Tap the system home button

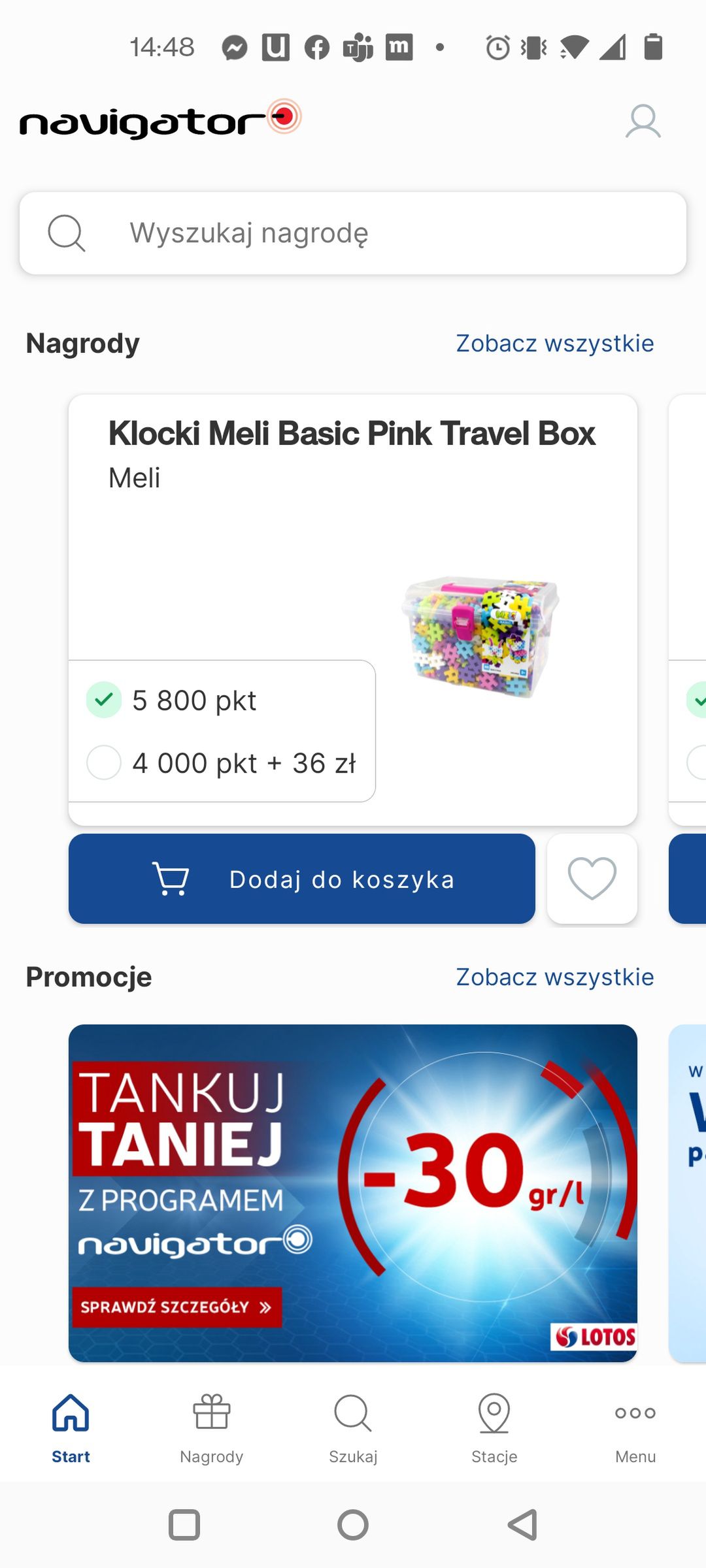coord(353,1526)
